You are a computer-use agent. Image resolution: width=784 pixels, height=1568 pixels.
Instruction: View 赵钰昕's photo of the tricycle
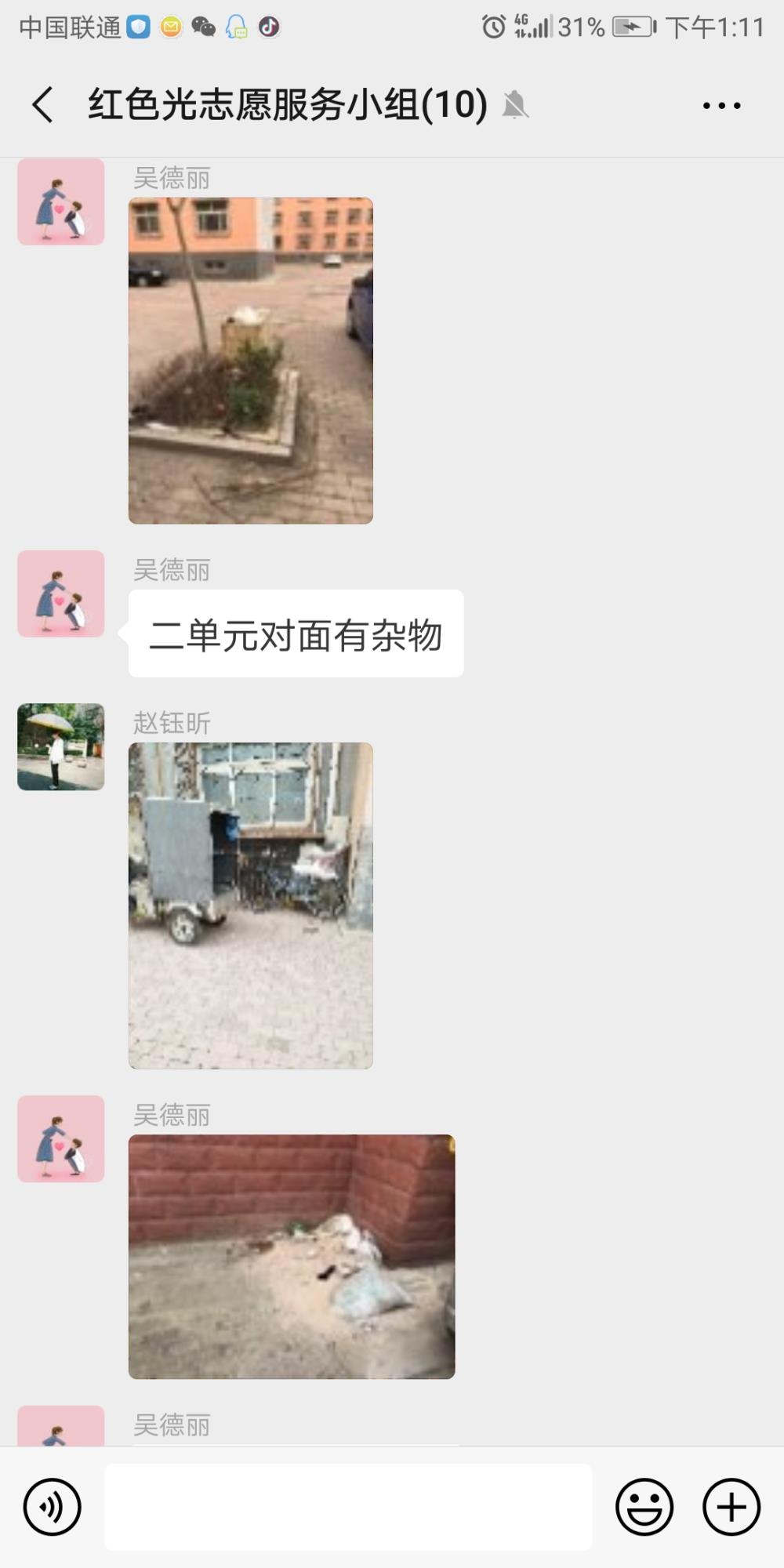point(251,906)
